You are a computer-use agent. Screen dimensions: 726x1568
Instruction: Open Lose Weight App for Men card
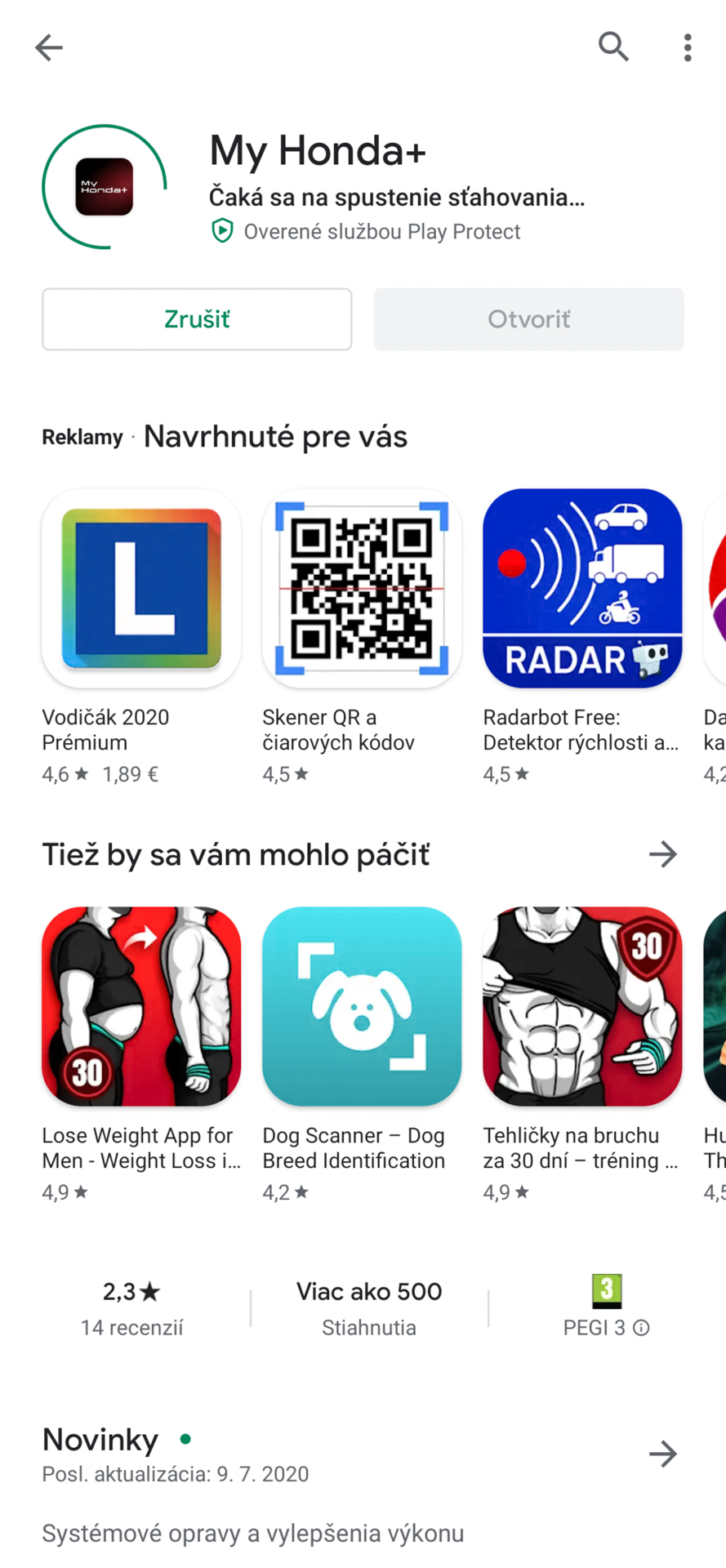141,1055
